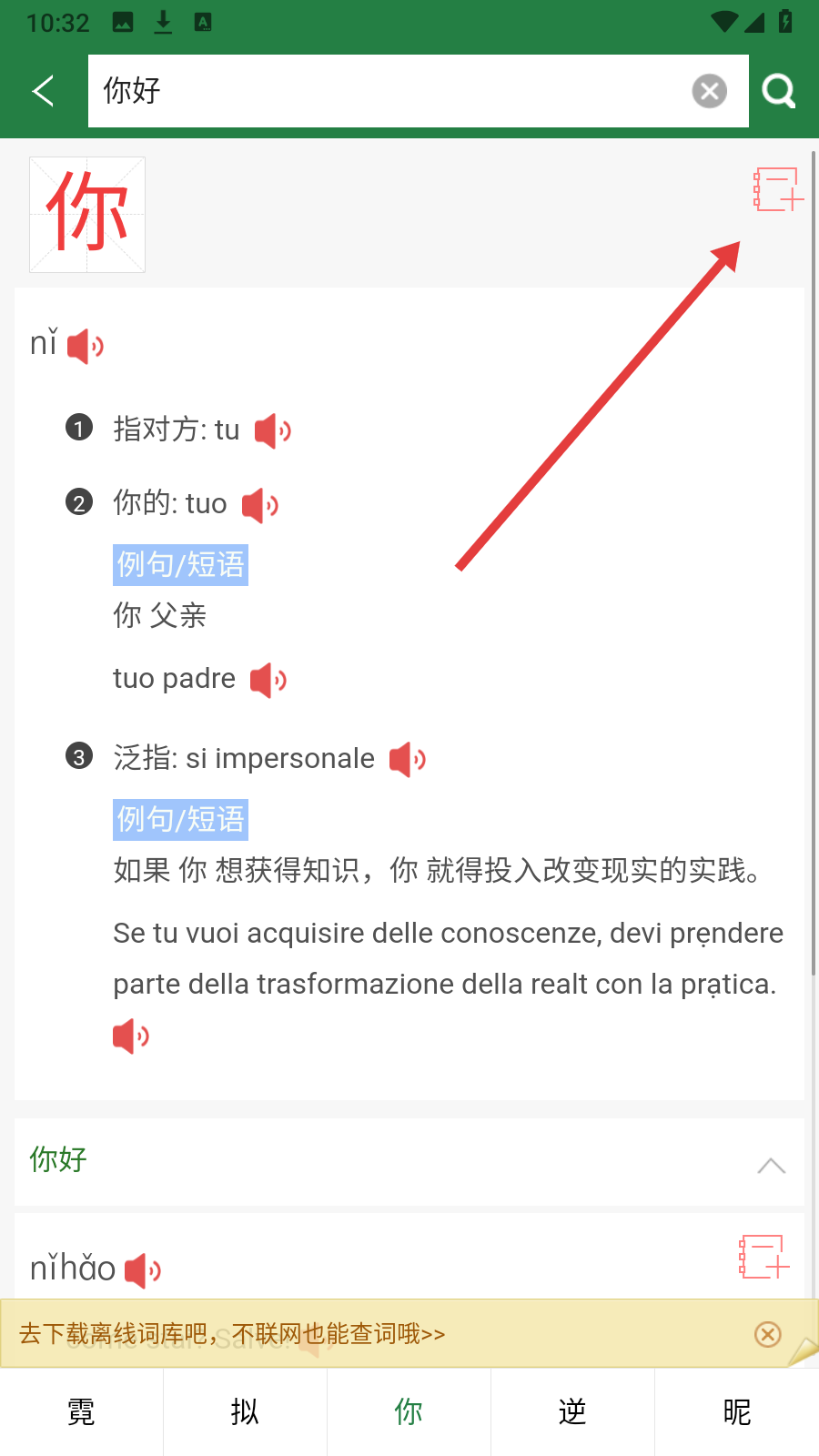Add 你 to the vocabulary notebook
Viewport: 819px width, 1456px height.
[778, 189]
